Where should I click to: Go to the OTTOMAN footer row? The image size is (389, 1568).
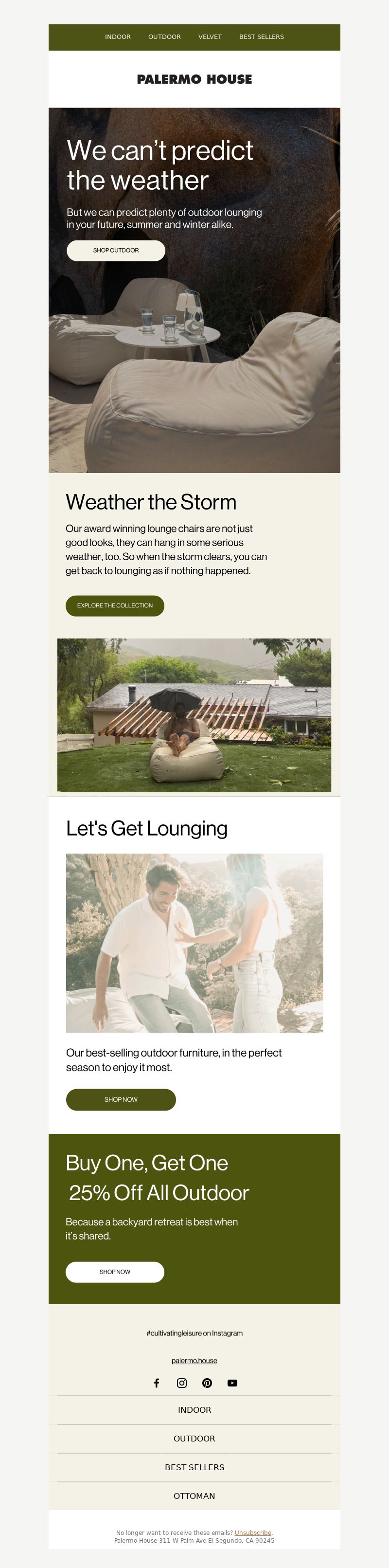(194, 1495)
